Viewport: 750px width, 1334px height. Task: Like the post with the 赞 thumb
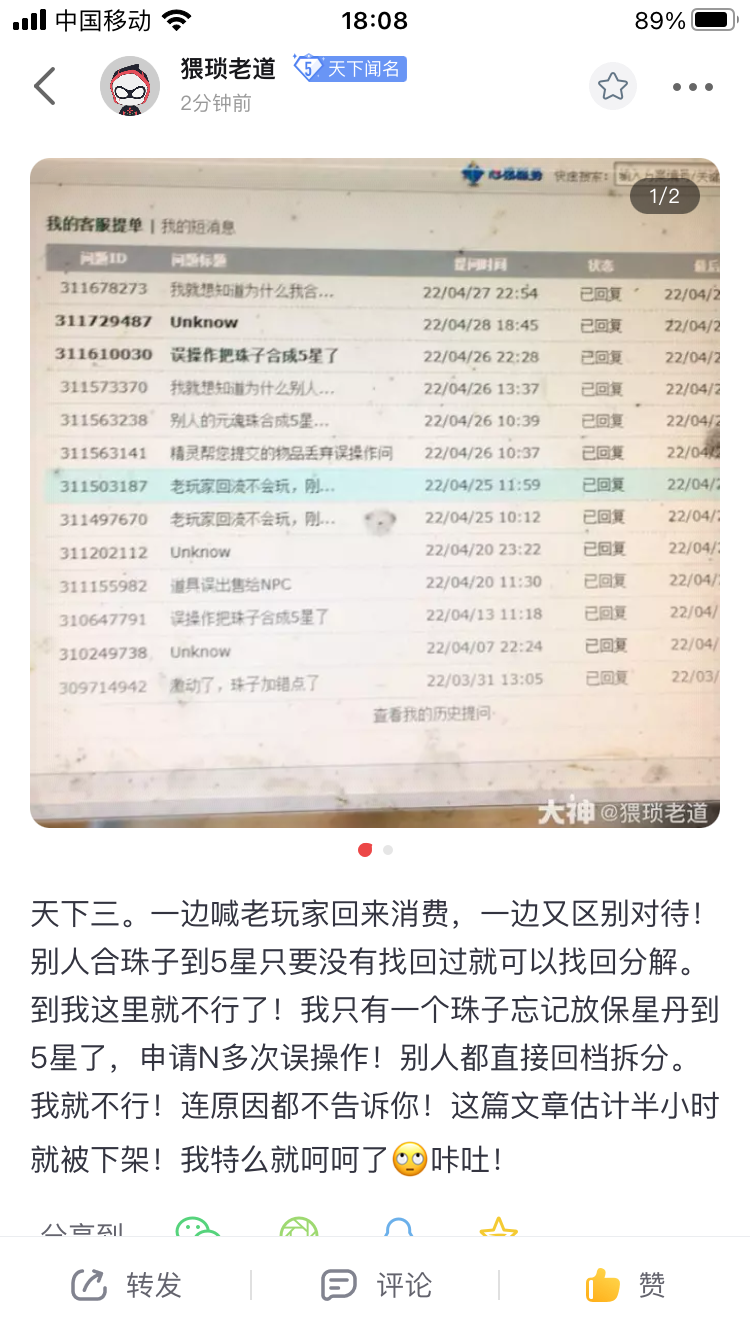625,1285
